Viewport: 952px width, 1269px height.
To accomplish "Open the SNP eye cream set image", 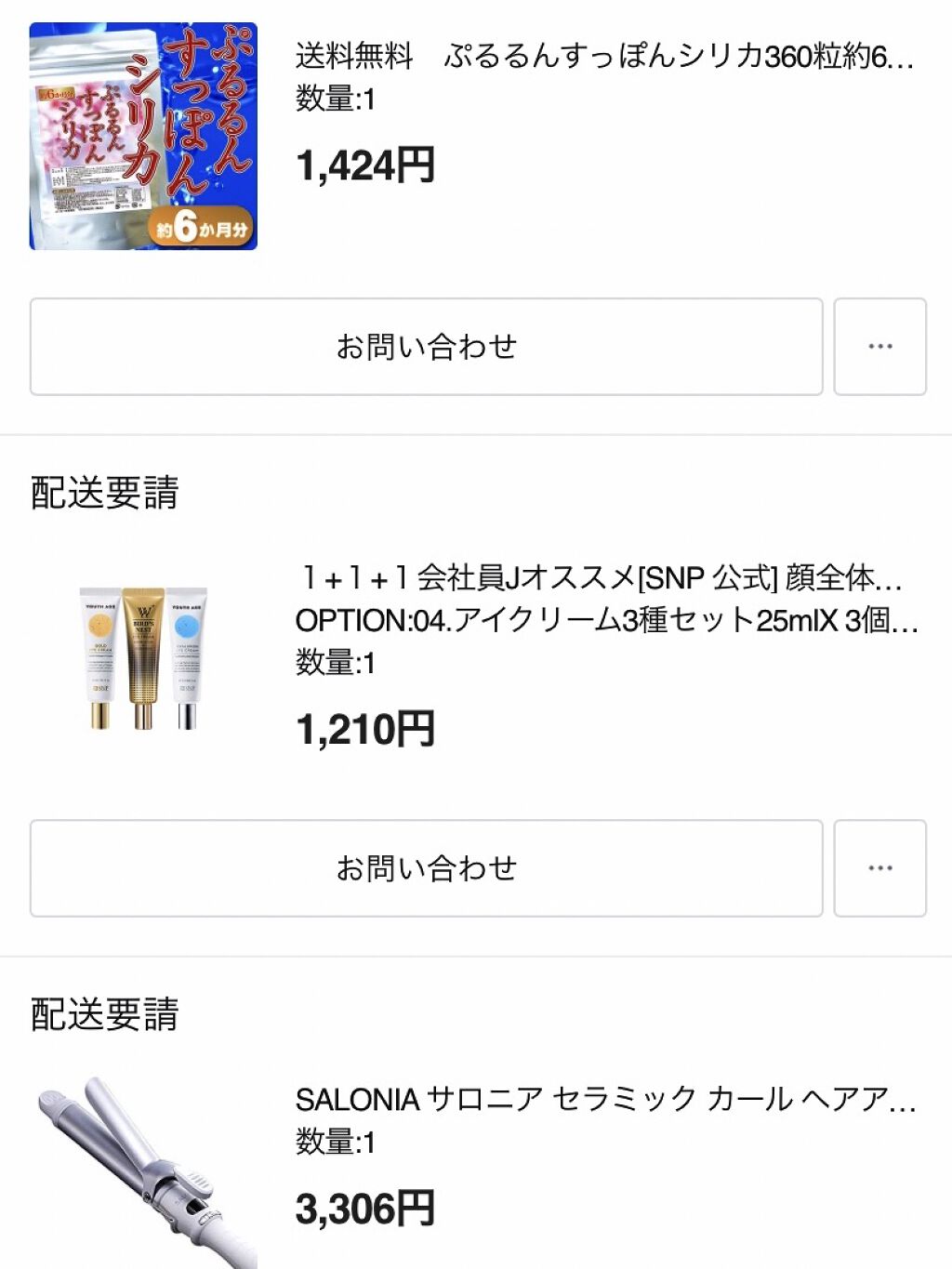I will click(143, 657).
